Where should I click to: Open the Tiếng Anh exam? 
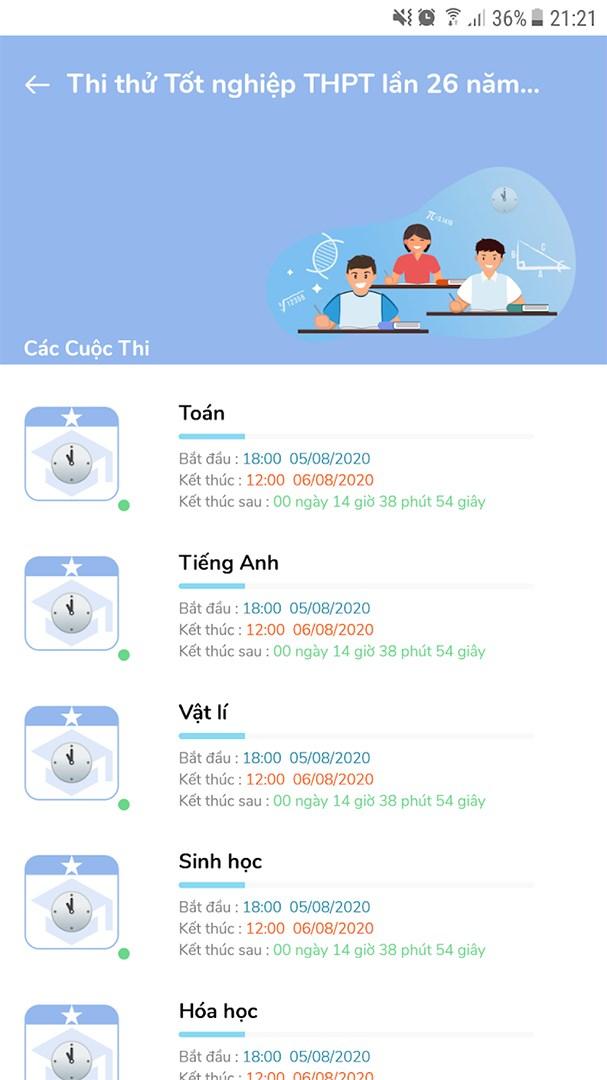click(228, 563)
